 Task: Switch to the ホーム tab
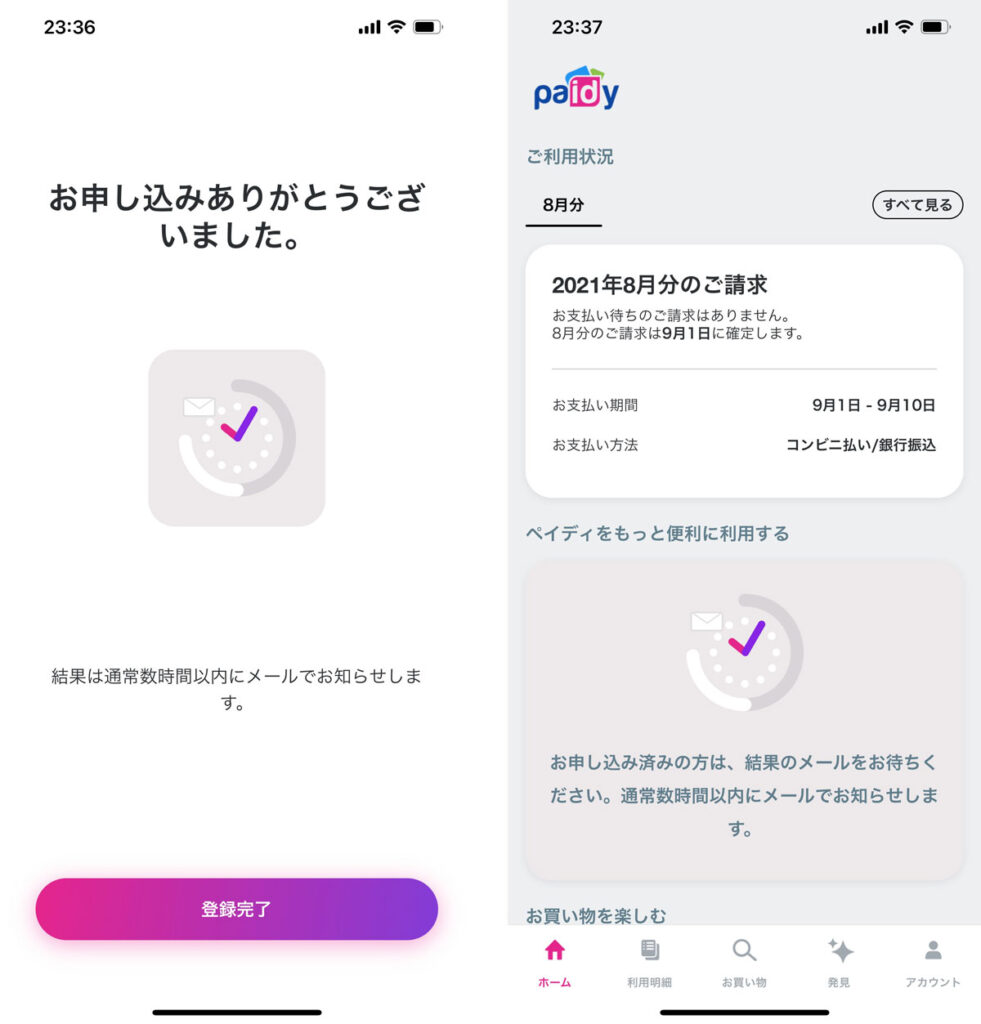click(554, 963)
